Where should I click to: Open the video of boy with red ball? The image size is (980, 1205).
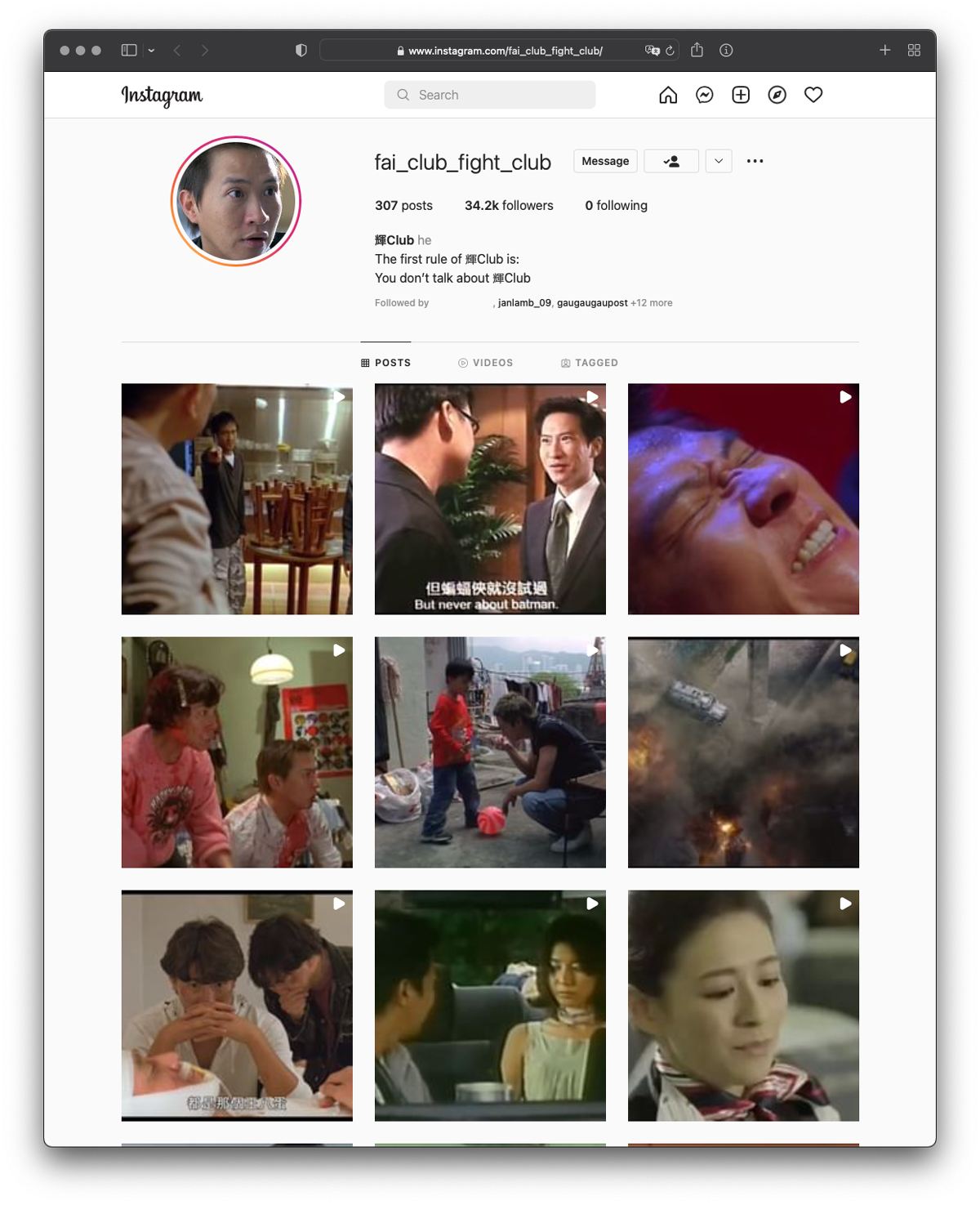[x=490, y=752]
